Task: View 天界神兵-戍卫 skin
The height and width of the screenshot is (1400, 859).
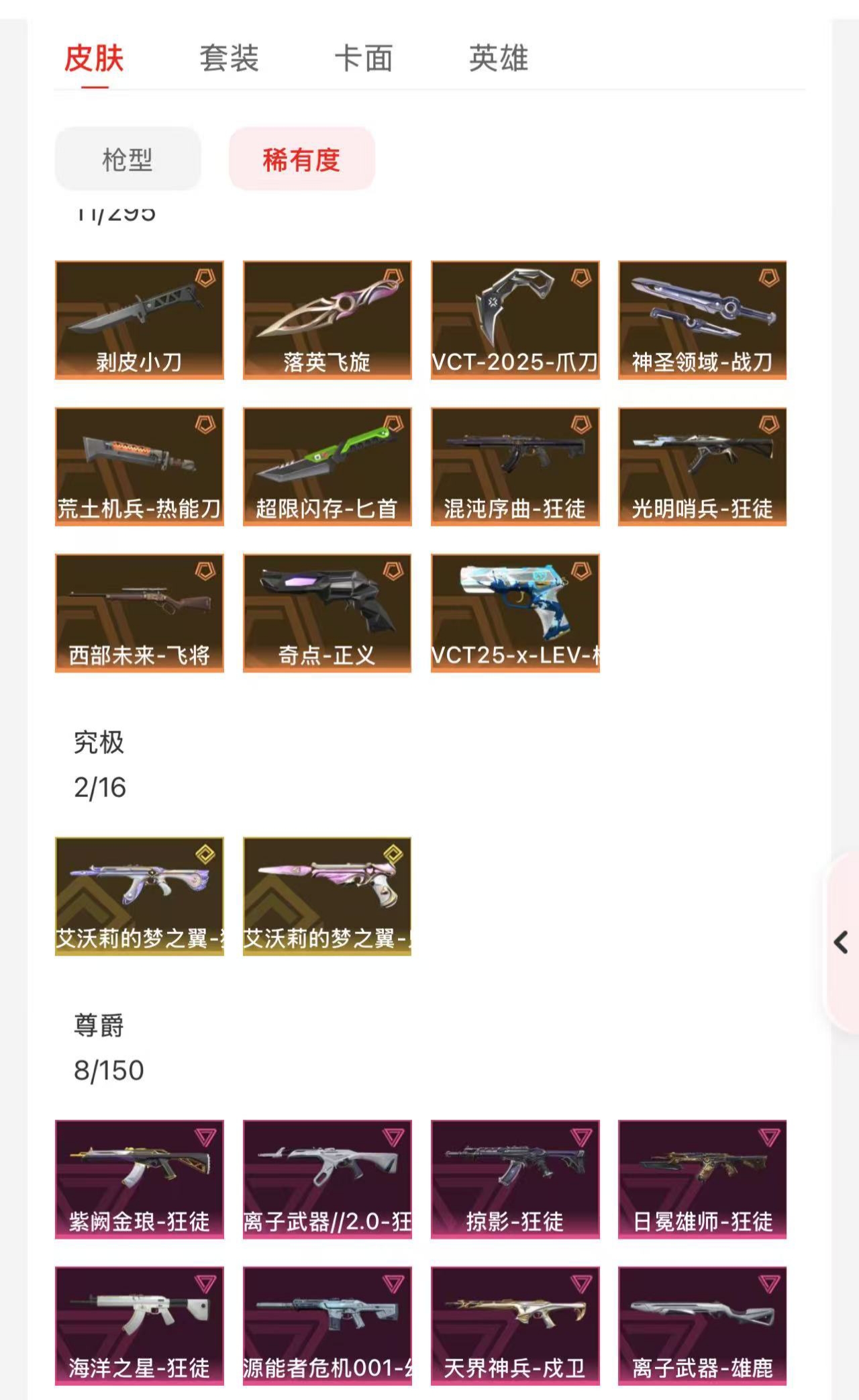Action: point(515,1325)
